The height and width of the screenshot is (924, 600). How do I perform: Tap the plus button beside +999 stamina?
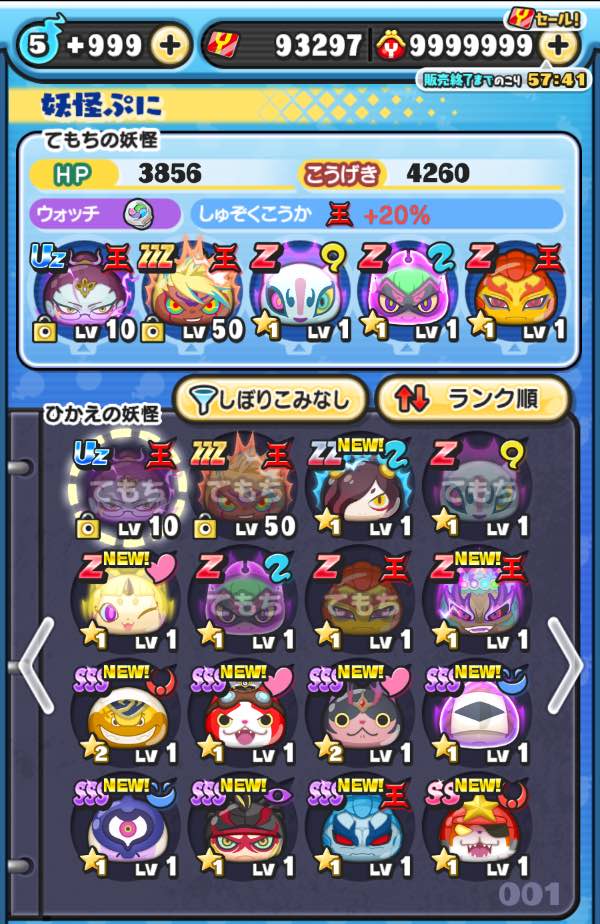(x=170, y=45)
